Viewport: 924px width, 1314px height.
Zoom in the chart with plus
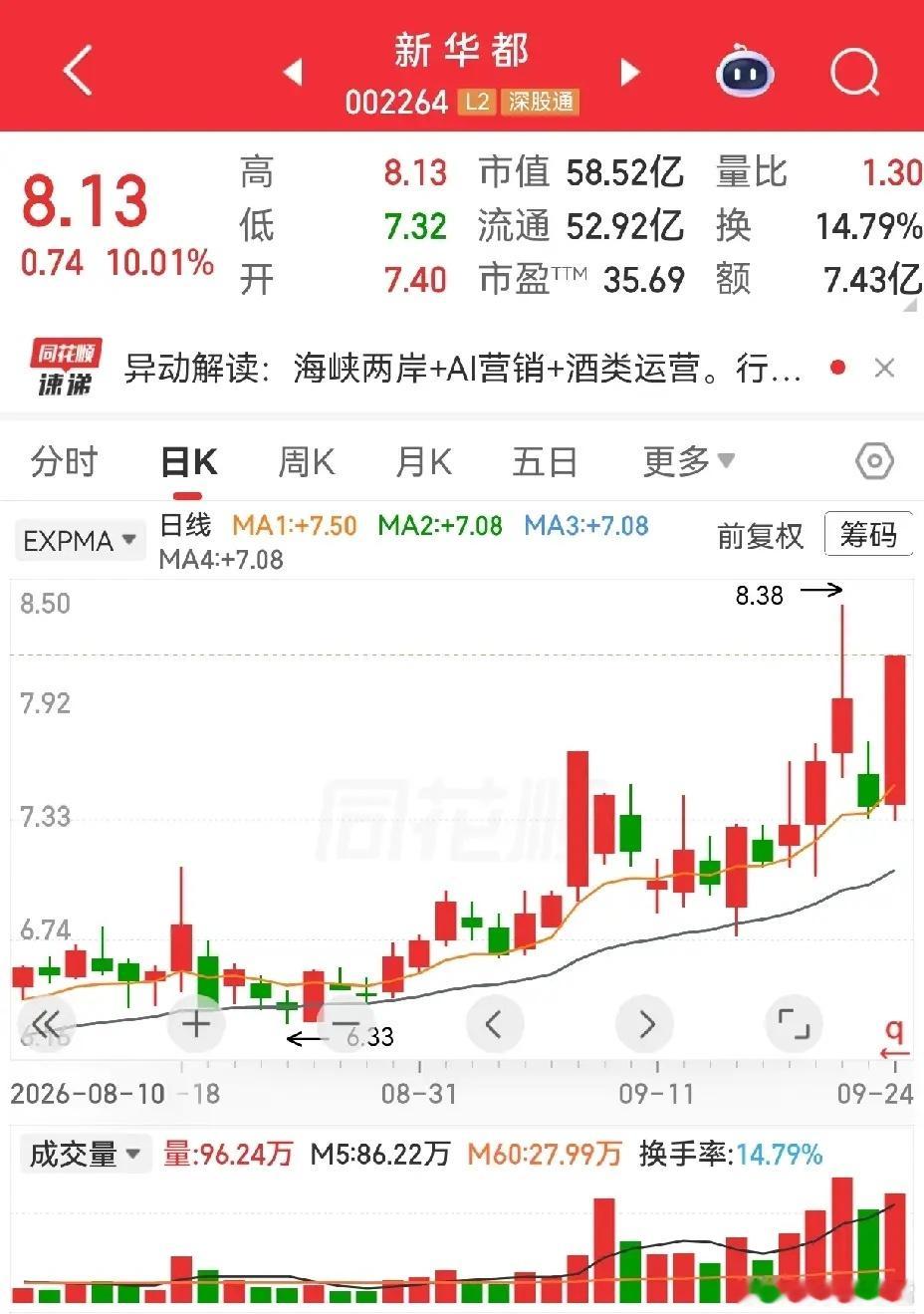pyautogui.click(x=196, y=1023)
